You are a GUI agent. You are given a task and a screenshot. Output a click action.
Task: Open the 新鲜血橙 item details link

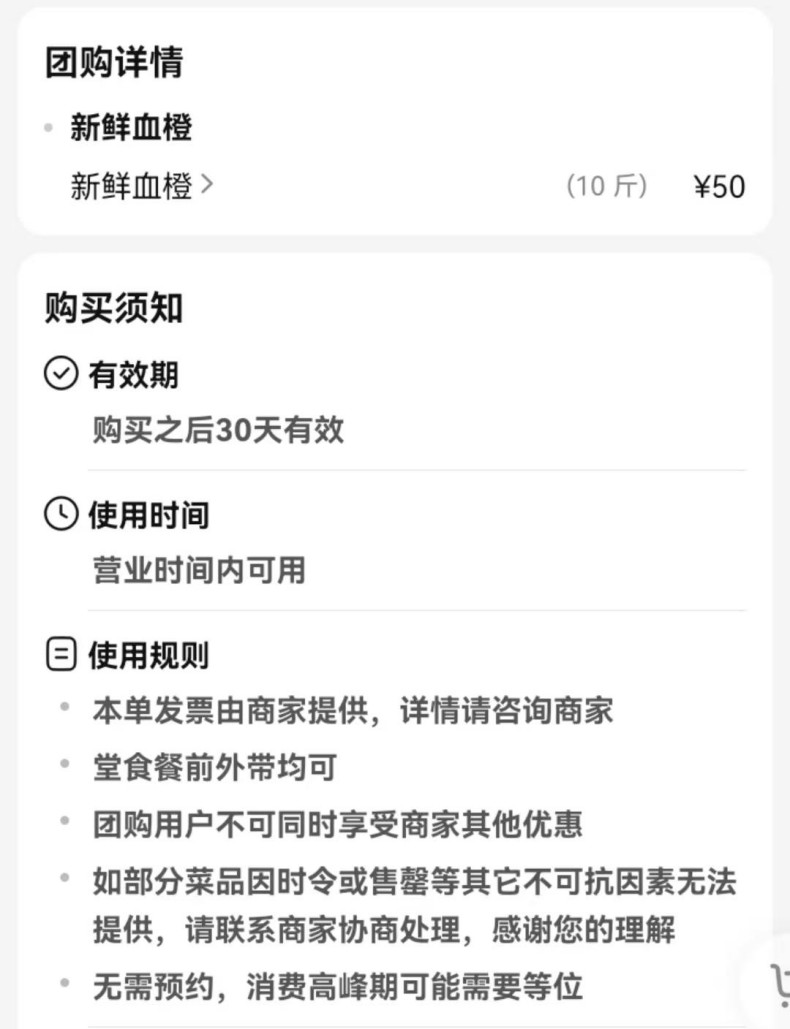(x=141, y=186)
